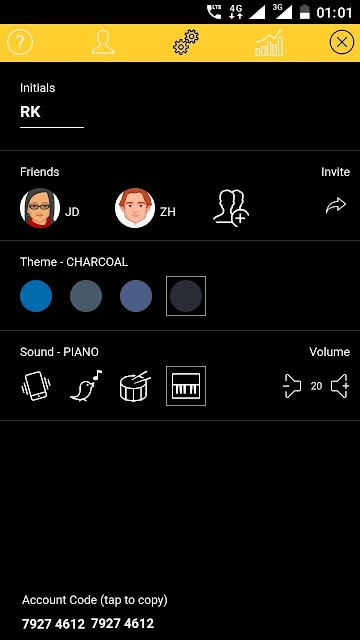Choose the slate gray theme swatch

coord(86,296)
